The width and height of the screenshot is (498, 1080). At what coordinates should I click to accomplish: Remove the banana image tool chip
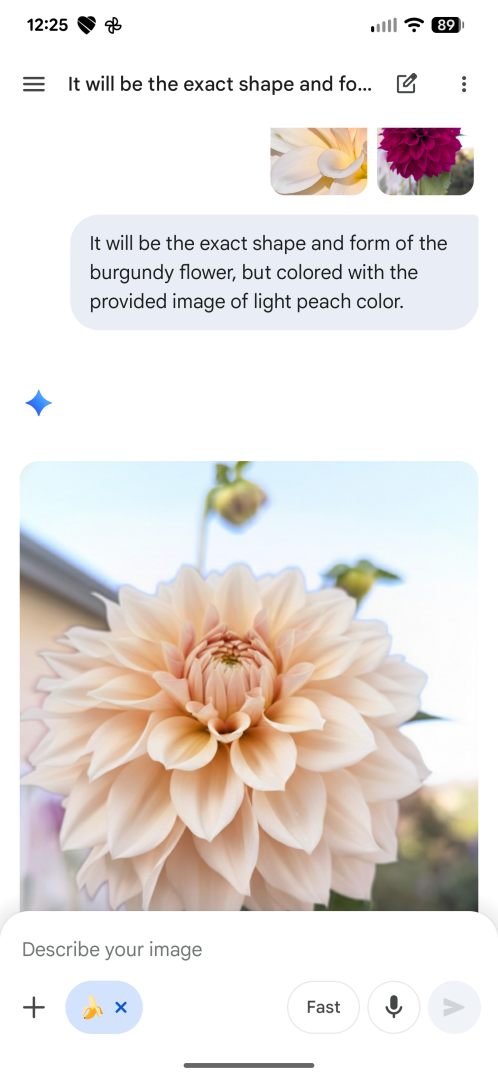tap(121, 1008)
